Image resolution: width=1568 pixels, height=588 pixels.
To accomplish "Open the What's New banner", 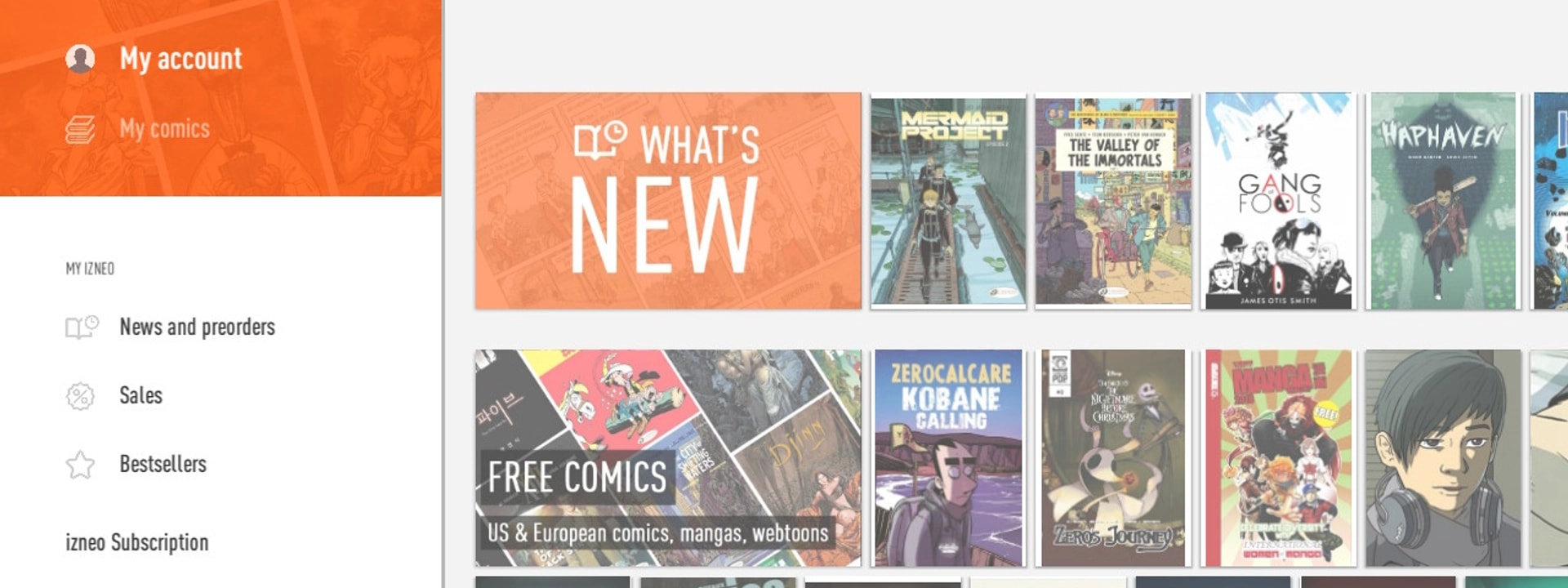I will click(x=668, y=201).
